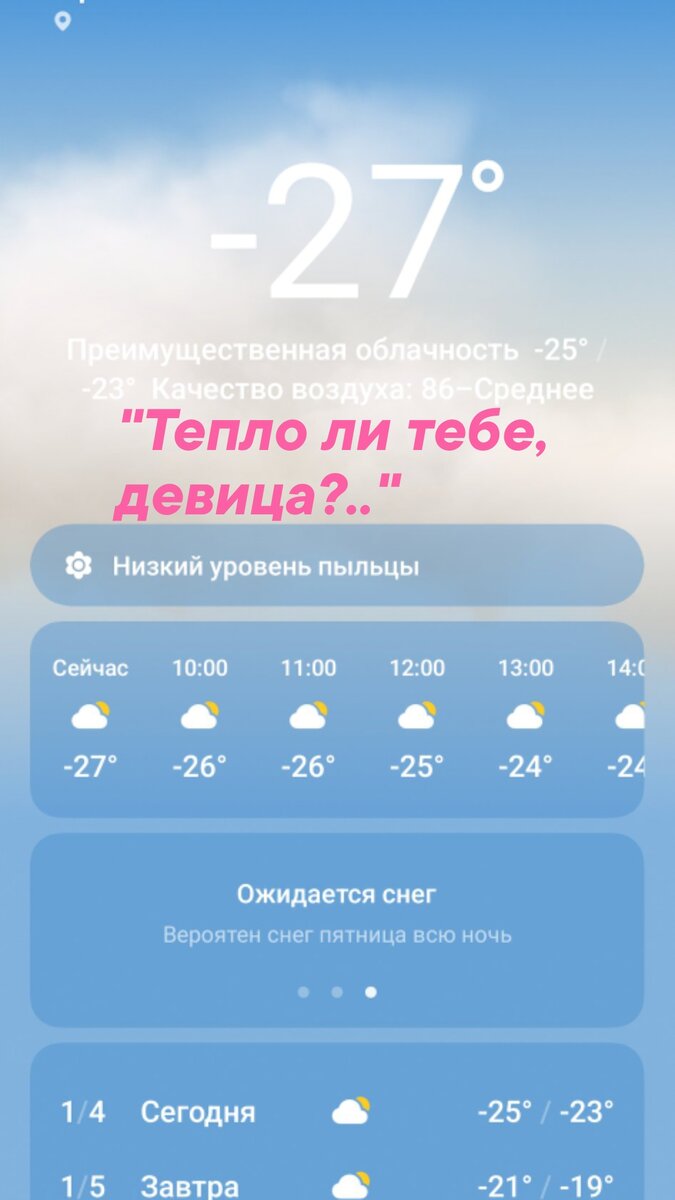Tap the first page indicator dot
This screenshot has height=1200, width=675.
pyautogui.click(x=304, y=992)
